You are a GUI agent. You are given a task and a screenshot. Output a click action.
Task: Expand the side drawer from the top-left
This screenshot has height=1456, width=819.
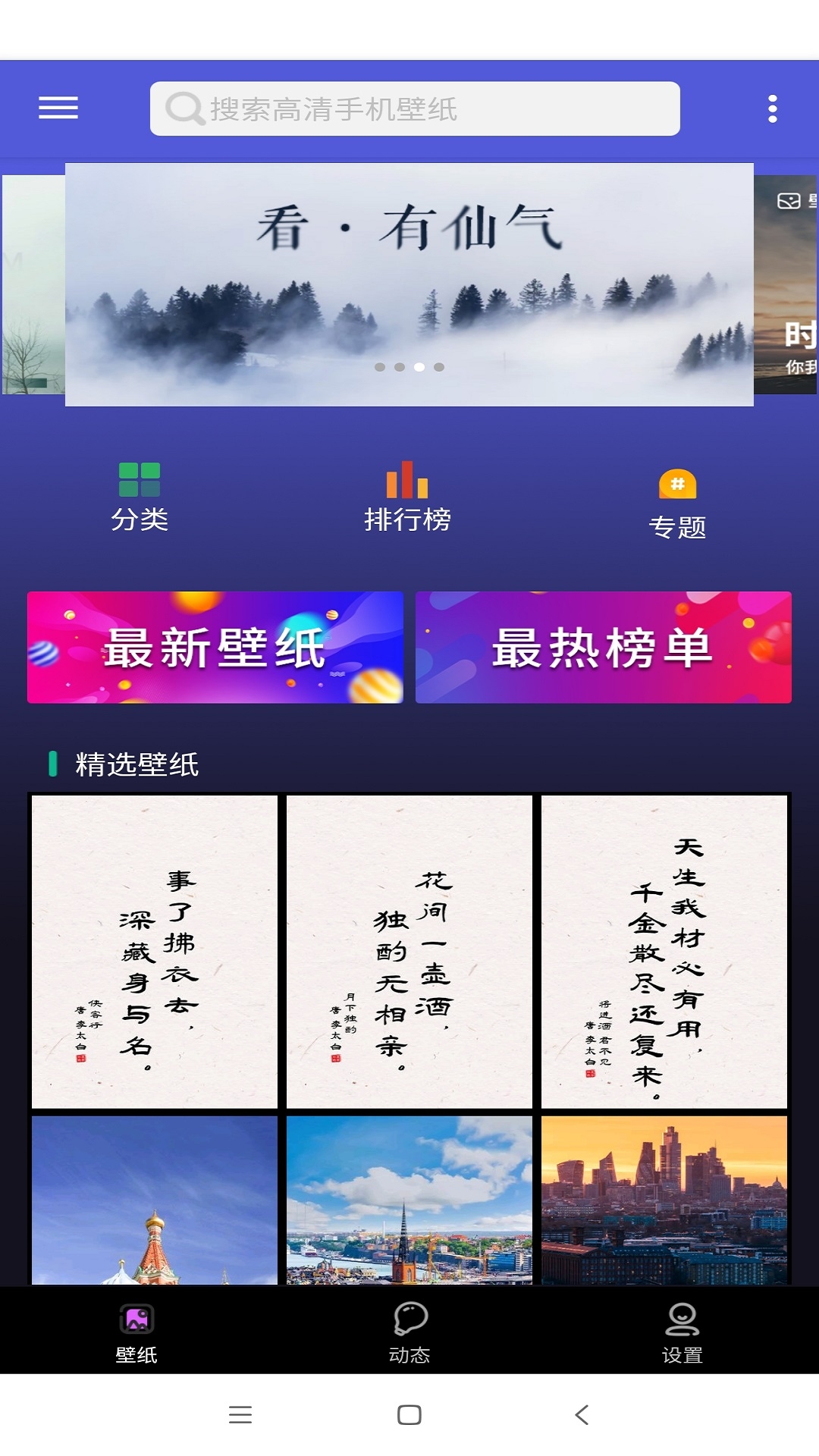[57, 108]
